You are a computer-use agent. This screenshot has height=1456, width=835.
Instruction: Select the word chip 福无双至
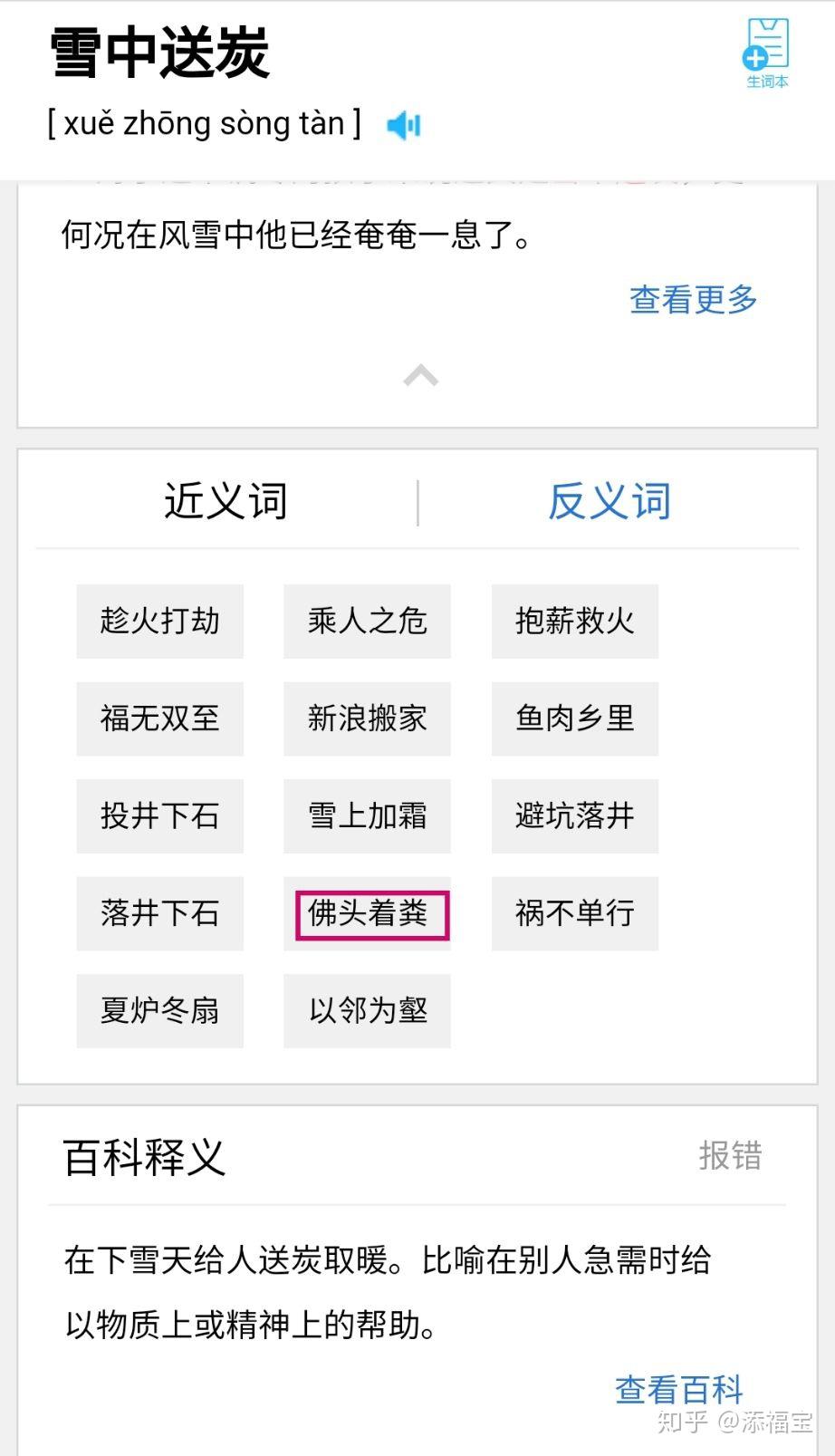click(x=159, y=718)
